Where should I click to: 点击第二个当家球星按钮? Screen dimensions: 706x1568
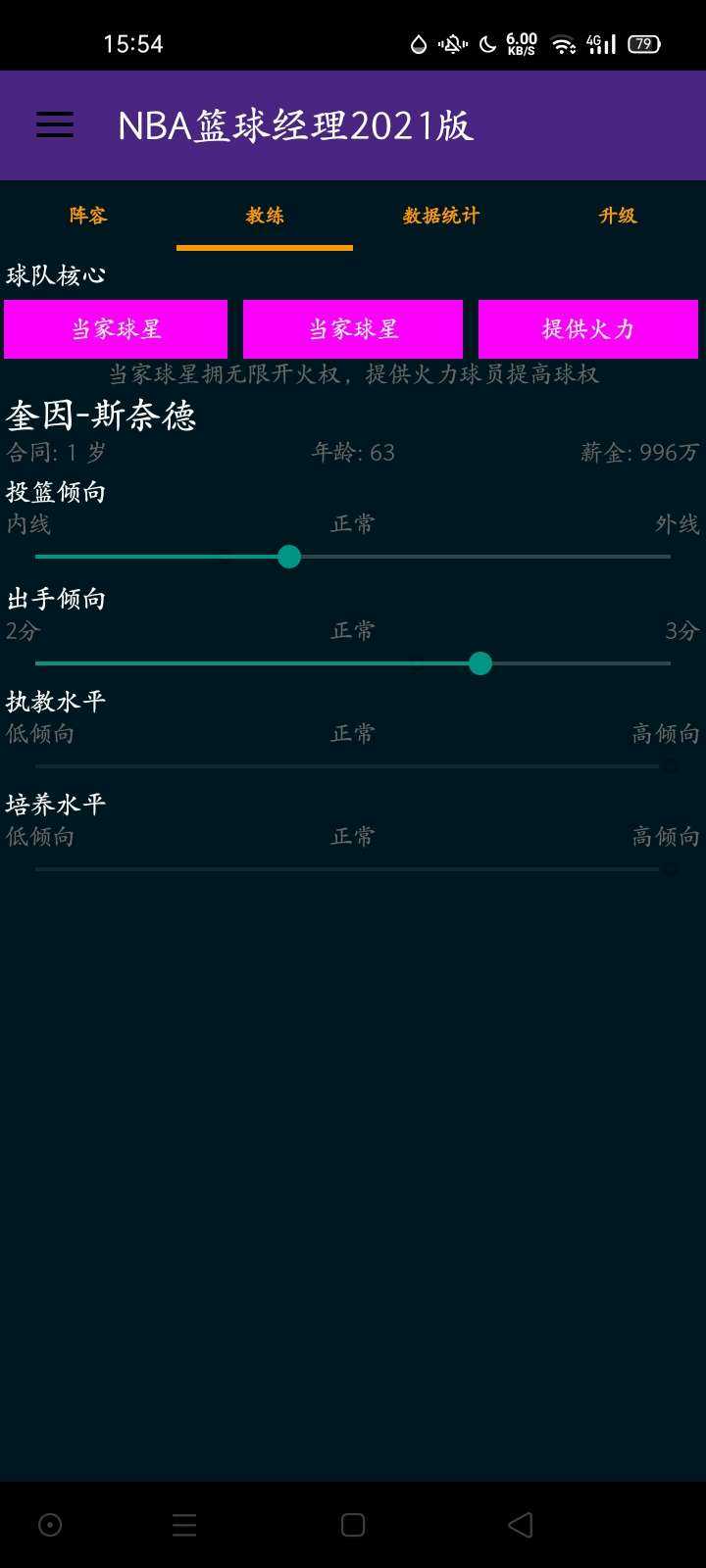click(x=352, y=329)
